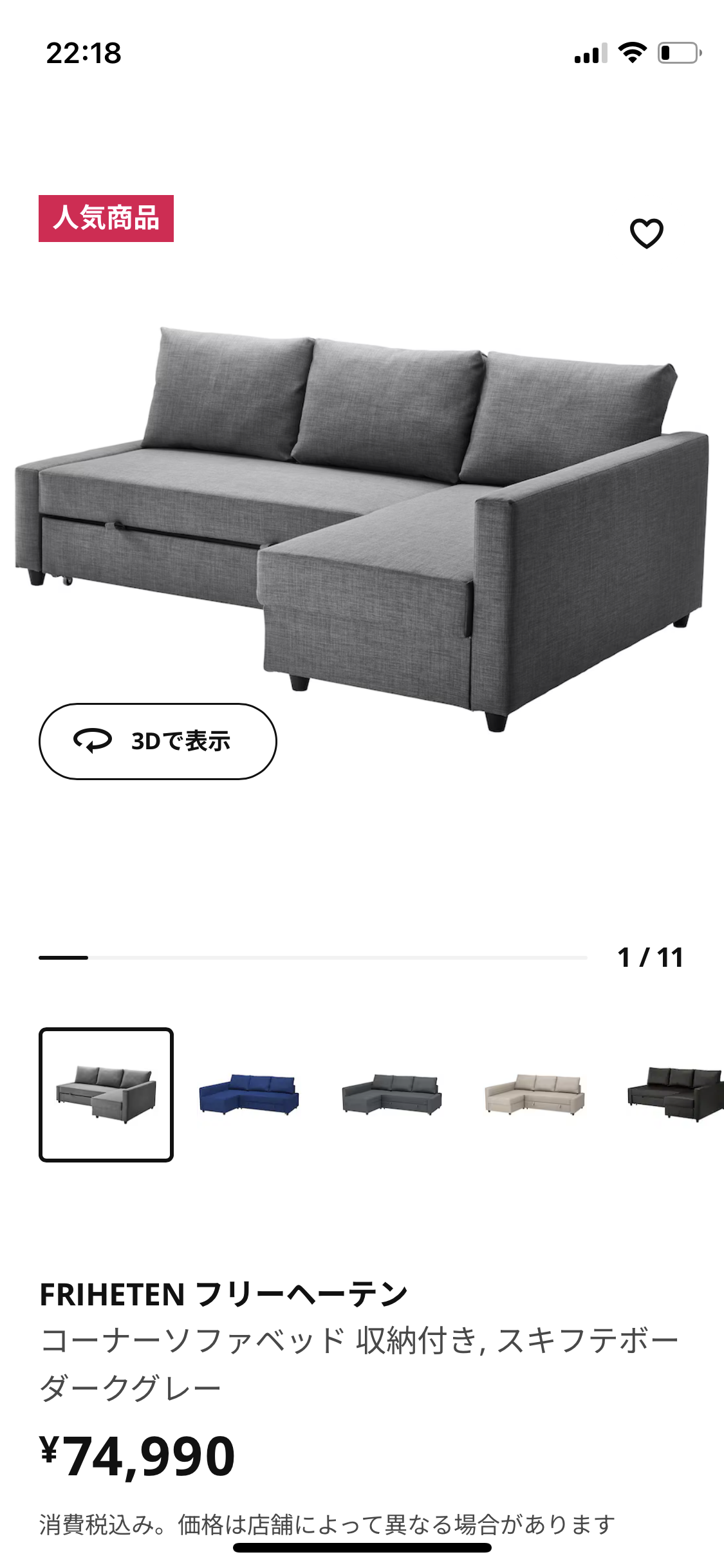This screenshot has width=724, height=1568.
Task: Tap the 人気商品 badge
Action: pyautogui.click(x=107, y=218)
